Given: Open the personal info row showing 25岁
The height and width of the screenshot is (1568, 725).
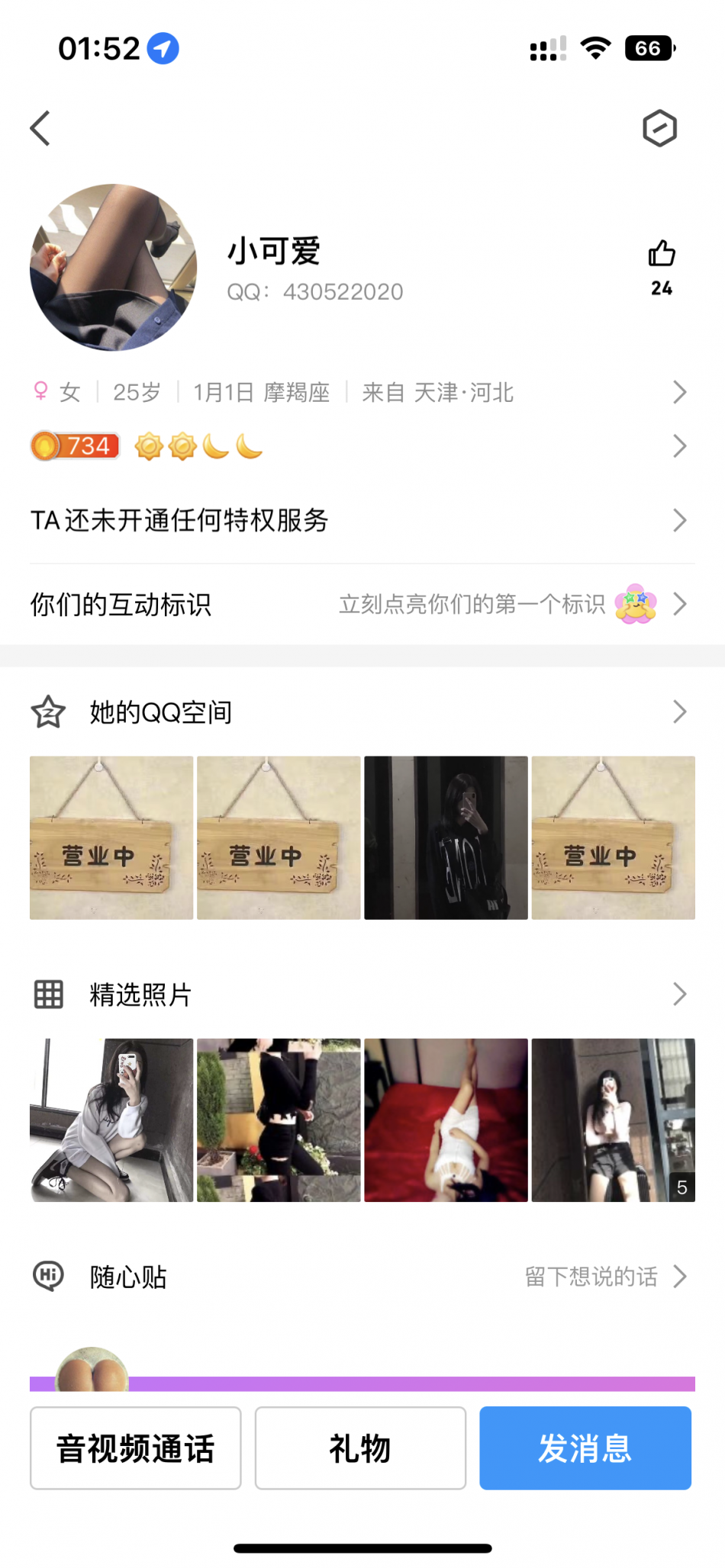Looking at the screenshot, I should pos(359,393).
